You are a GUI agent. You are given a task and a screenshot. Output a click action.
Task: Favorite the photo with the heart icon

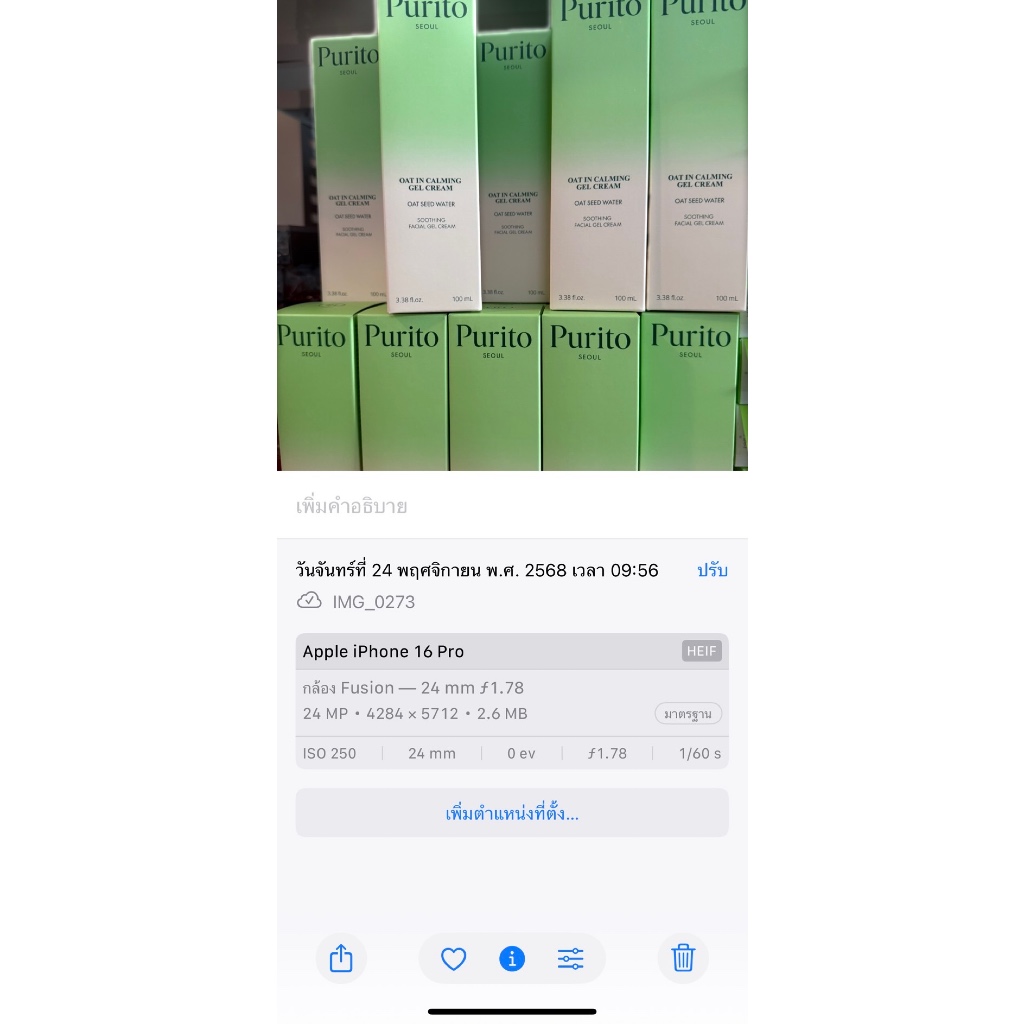pyautogui.click(x=453, y=959)
